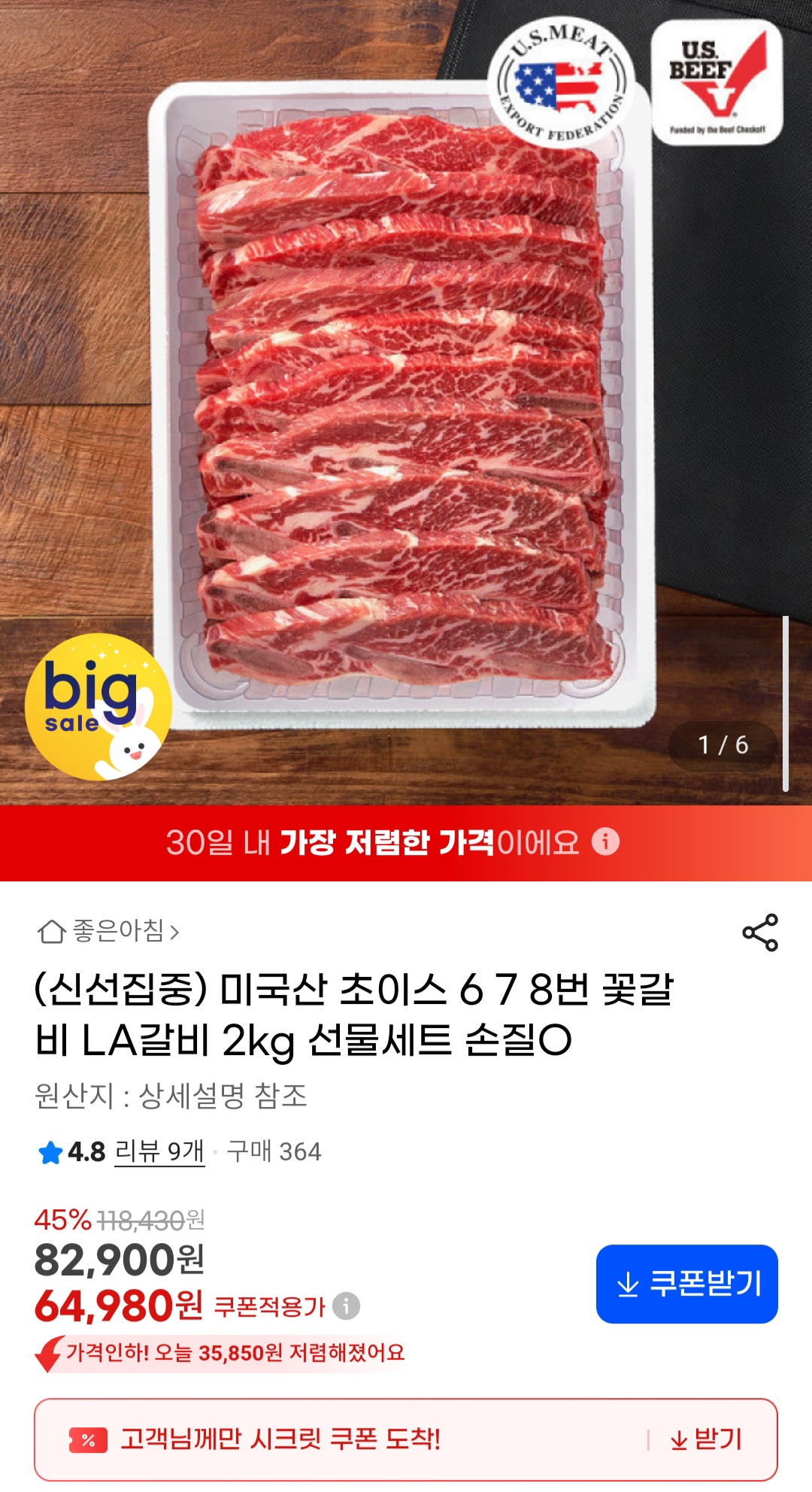
Task: Receive the 시크릿 쿠폰 via 받기
Action: click(705, 1439)
